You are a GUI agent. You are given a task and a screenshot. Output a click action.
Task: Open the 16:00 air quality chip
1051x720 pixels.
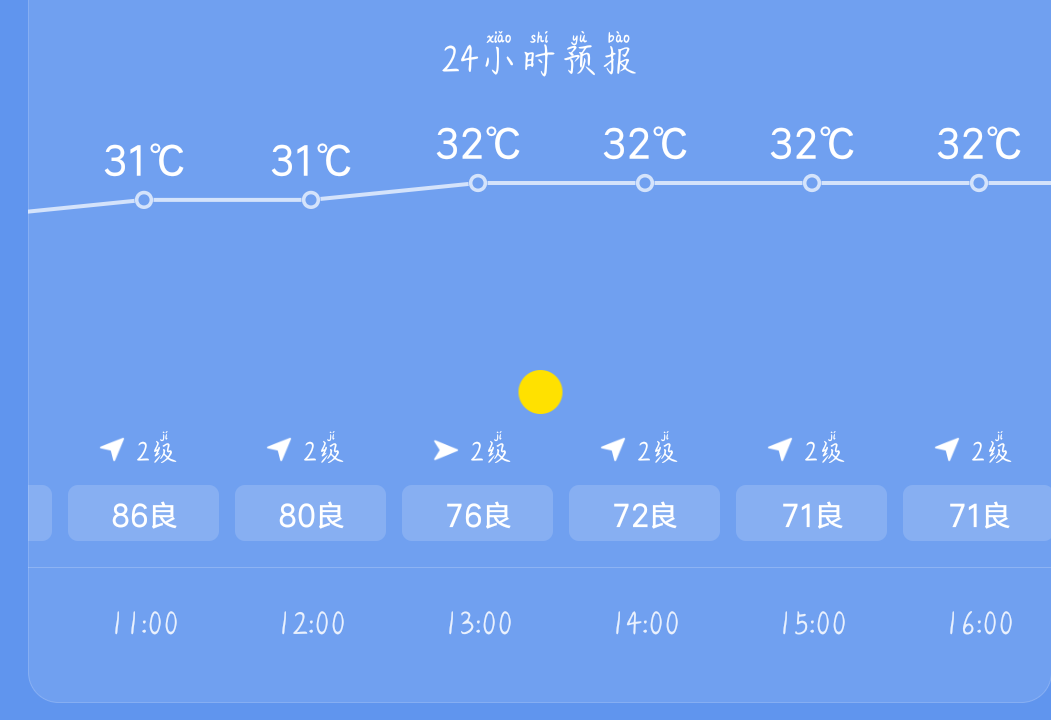pos(977,514)
